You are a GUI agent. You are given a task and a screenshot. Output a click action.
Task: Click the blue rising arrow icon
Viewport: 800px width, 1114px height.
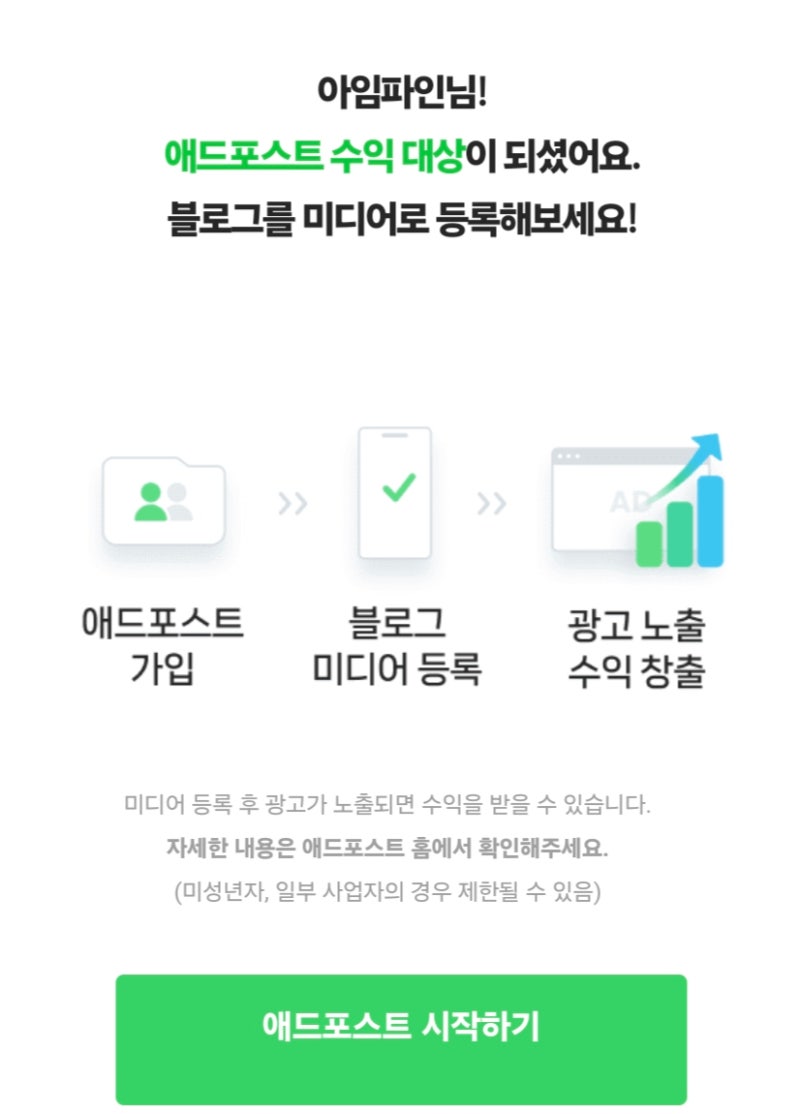point(706,447)
